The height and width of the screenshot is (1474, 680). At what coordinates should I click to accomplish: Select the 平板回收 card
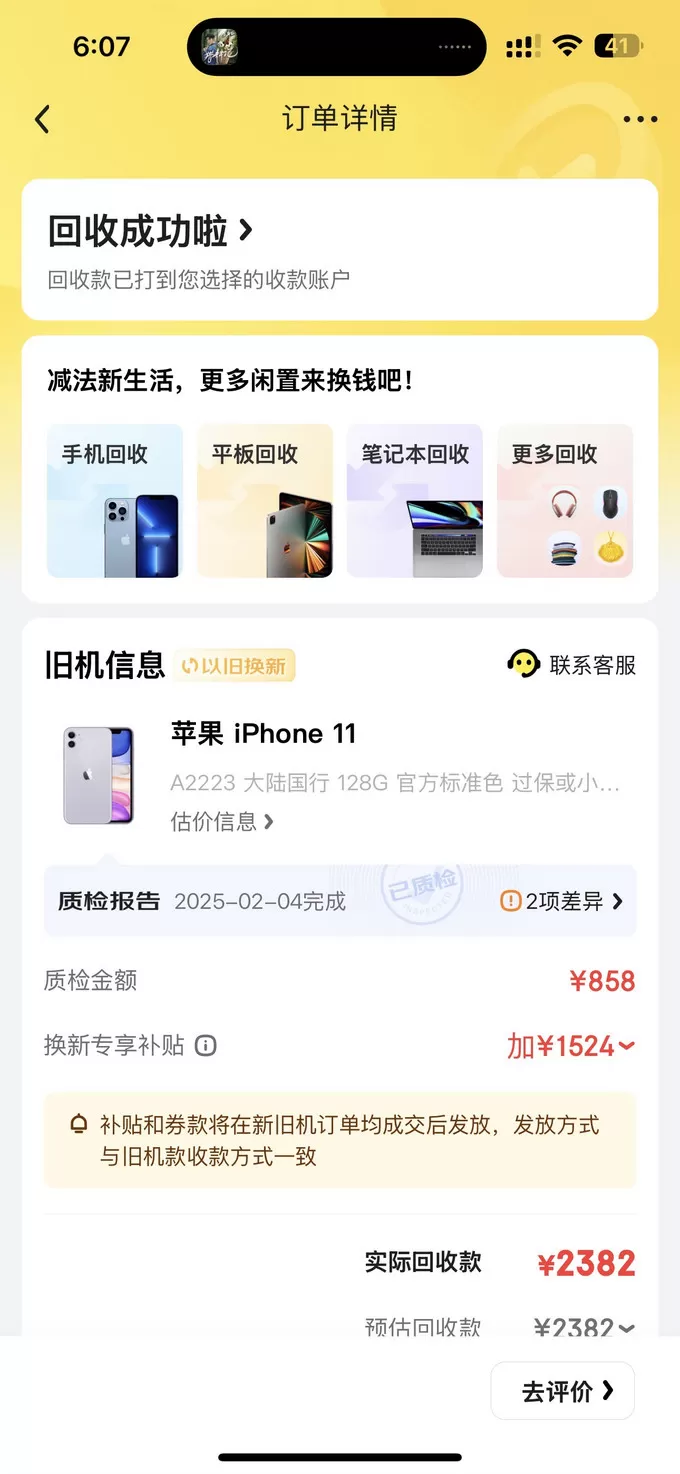[265, 501]
